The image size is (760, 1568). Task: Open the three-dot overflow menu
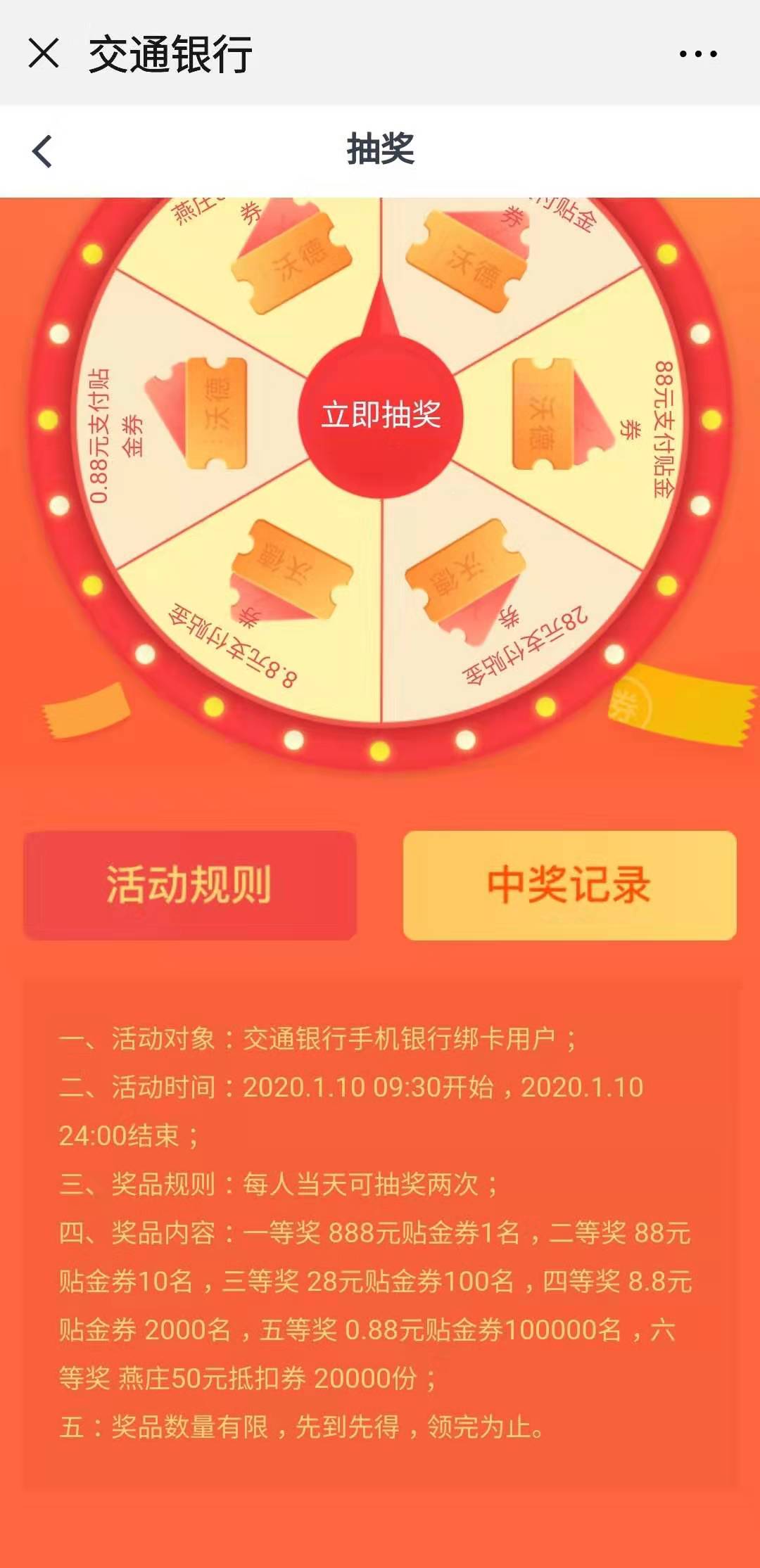click(698, 53)
